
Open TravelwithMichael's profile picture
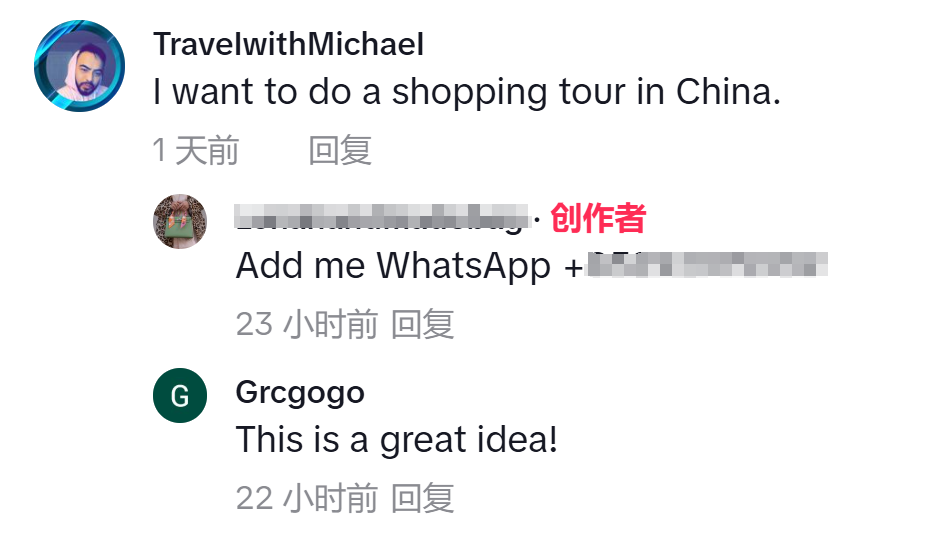pos(79,66)
